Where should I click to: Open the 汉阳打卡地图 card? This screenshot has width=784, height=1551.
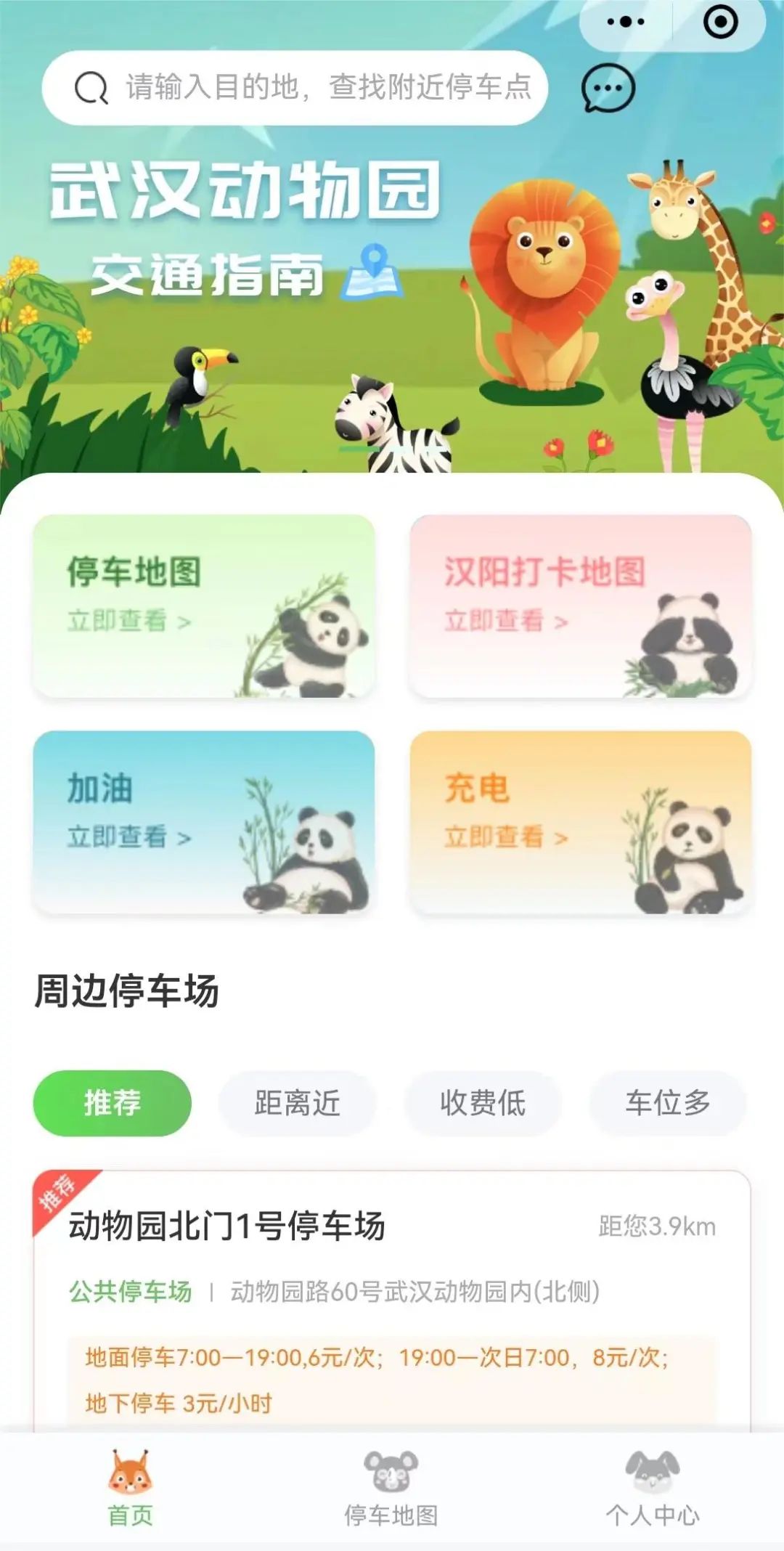[x=580, y=606]
